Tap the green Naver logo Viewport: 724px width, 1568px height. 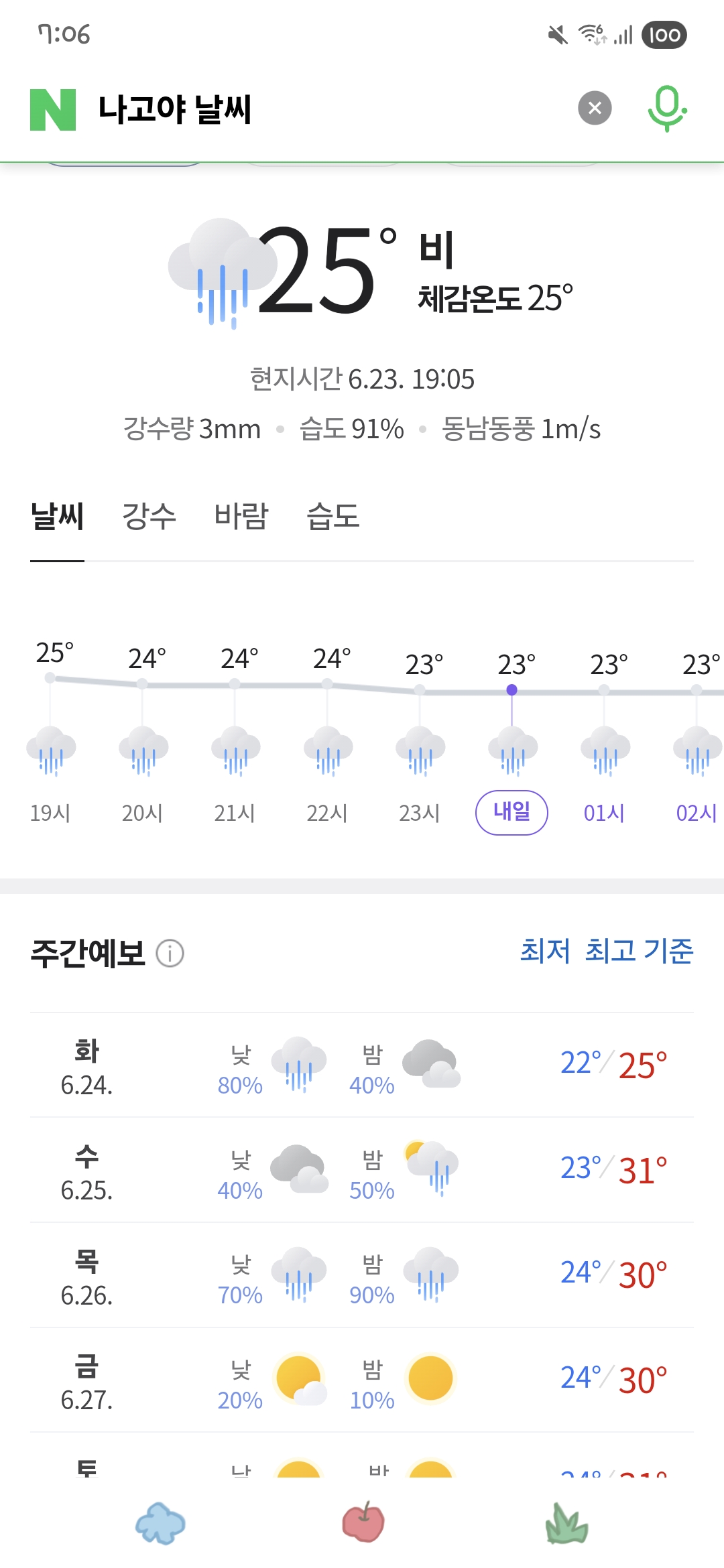tap(53, 109)
